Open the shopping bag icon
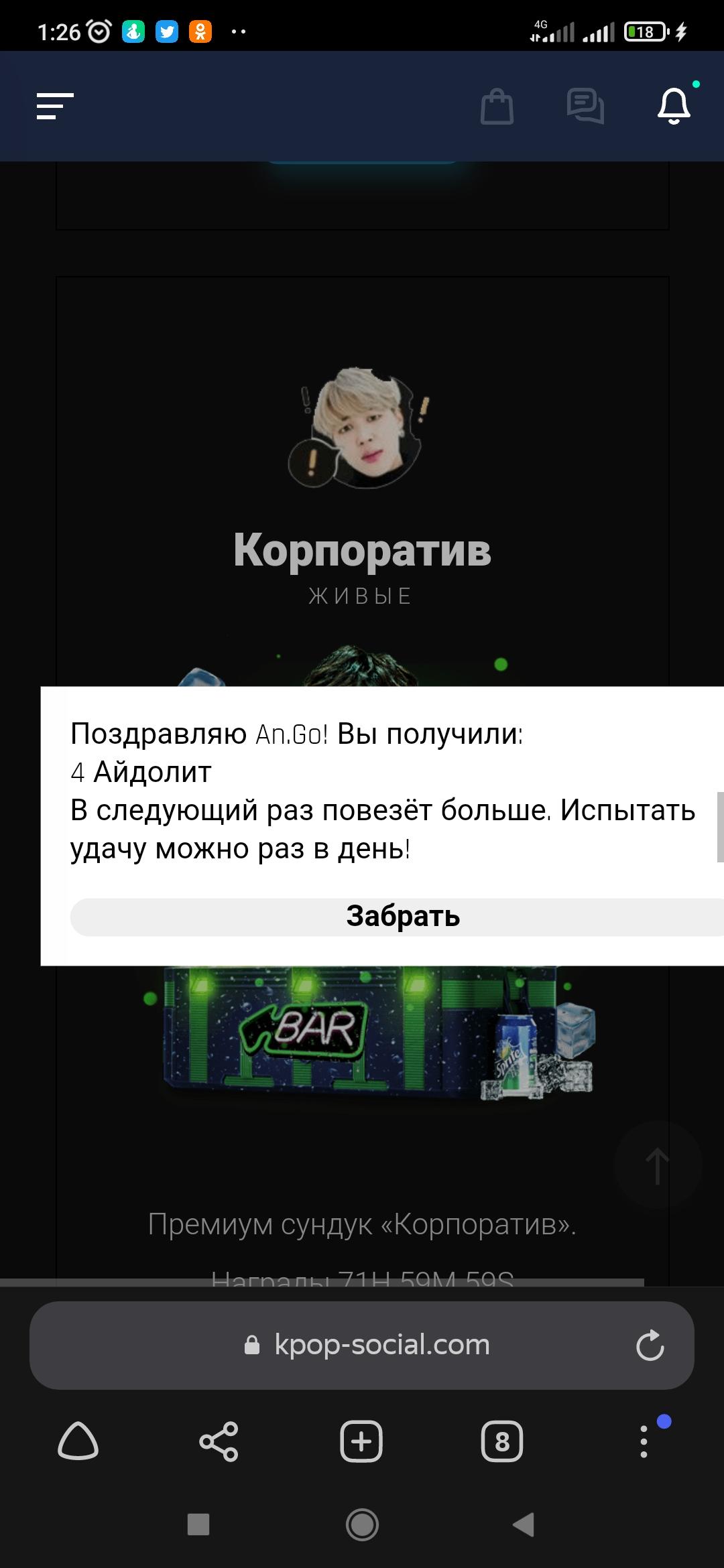Screen dimensions: 724x1568 [x=497, y=107]
